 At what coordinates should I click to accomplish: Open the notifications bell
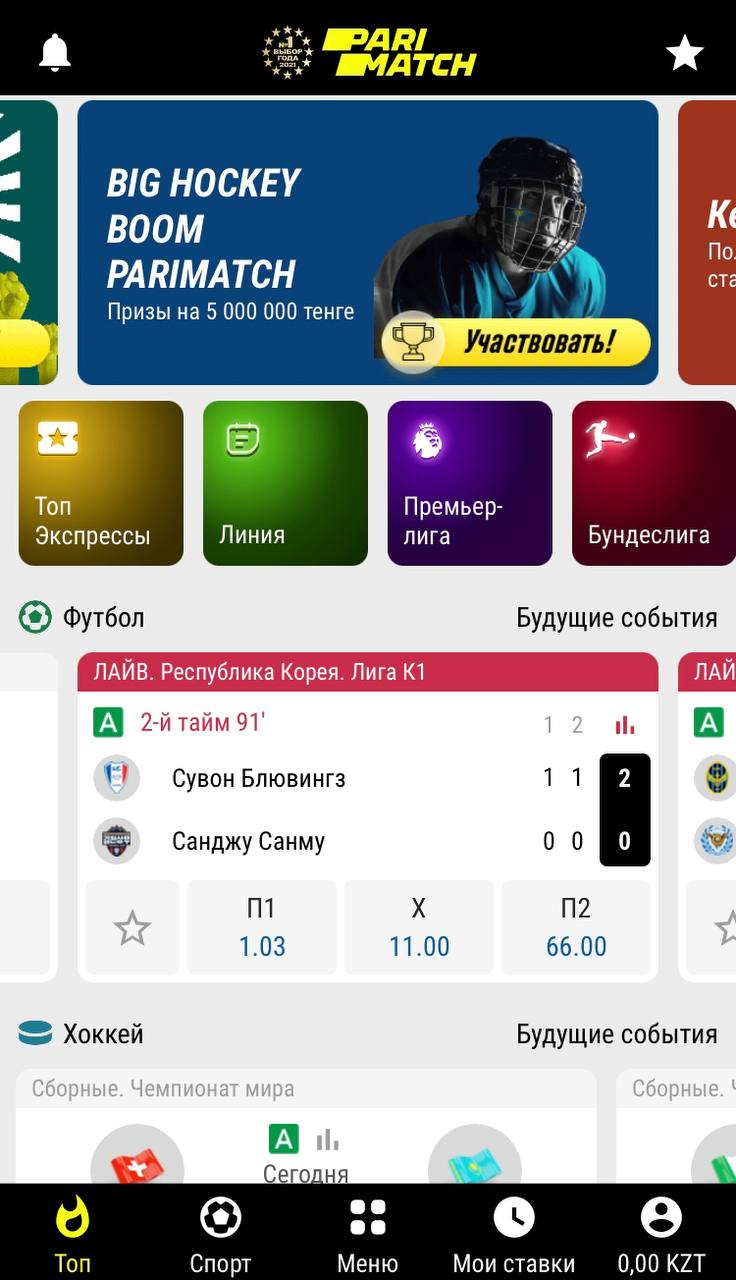pos(55,52)
